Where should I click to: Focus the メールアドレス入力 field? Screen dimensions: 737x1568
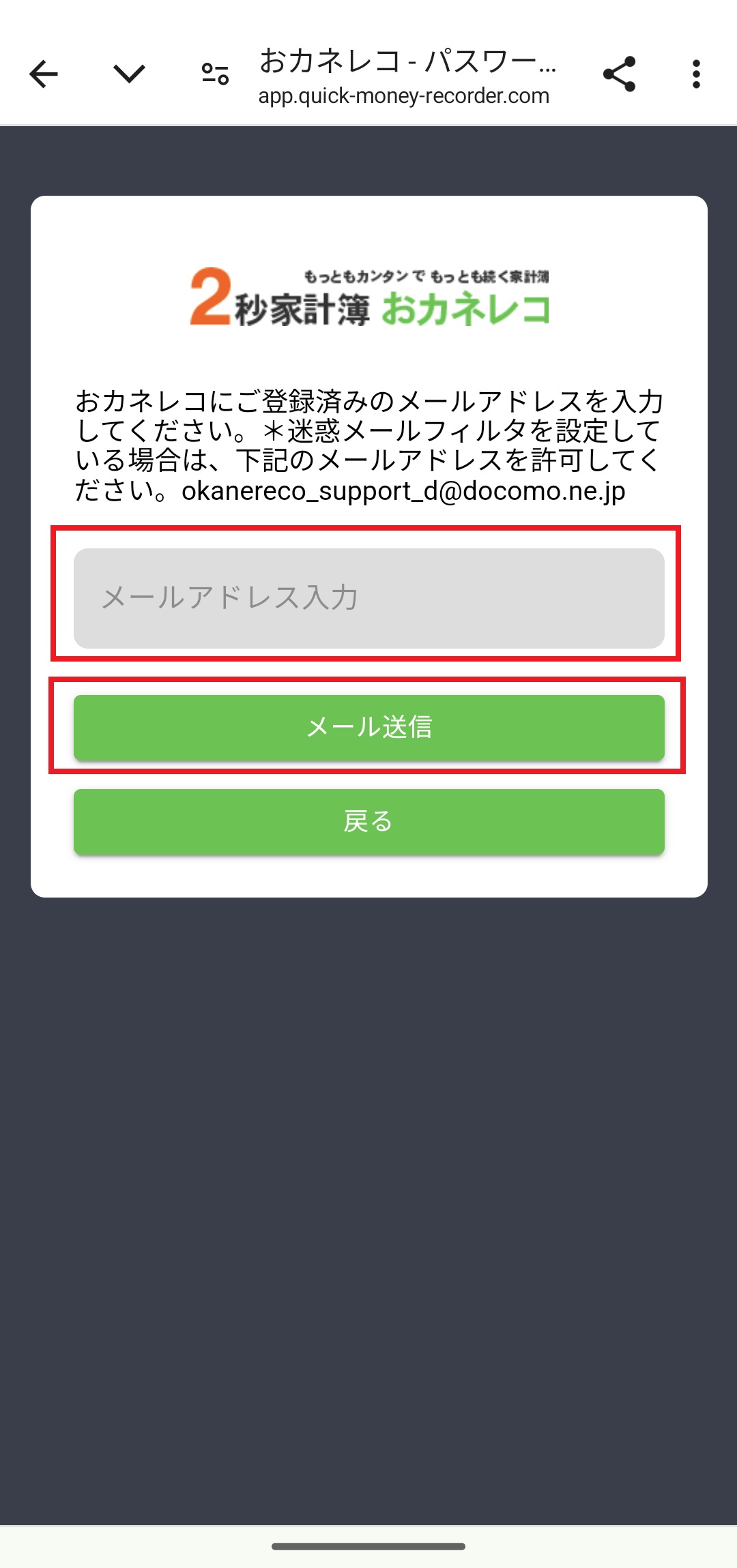coord(369,598)
